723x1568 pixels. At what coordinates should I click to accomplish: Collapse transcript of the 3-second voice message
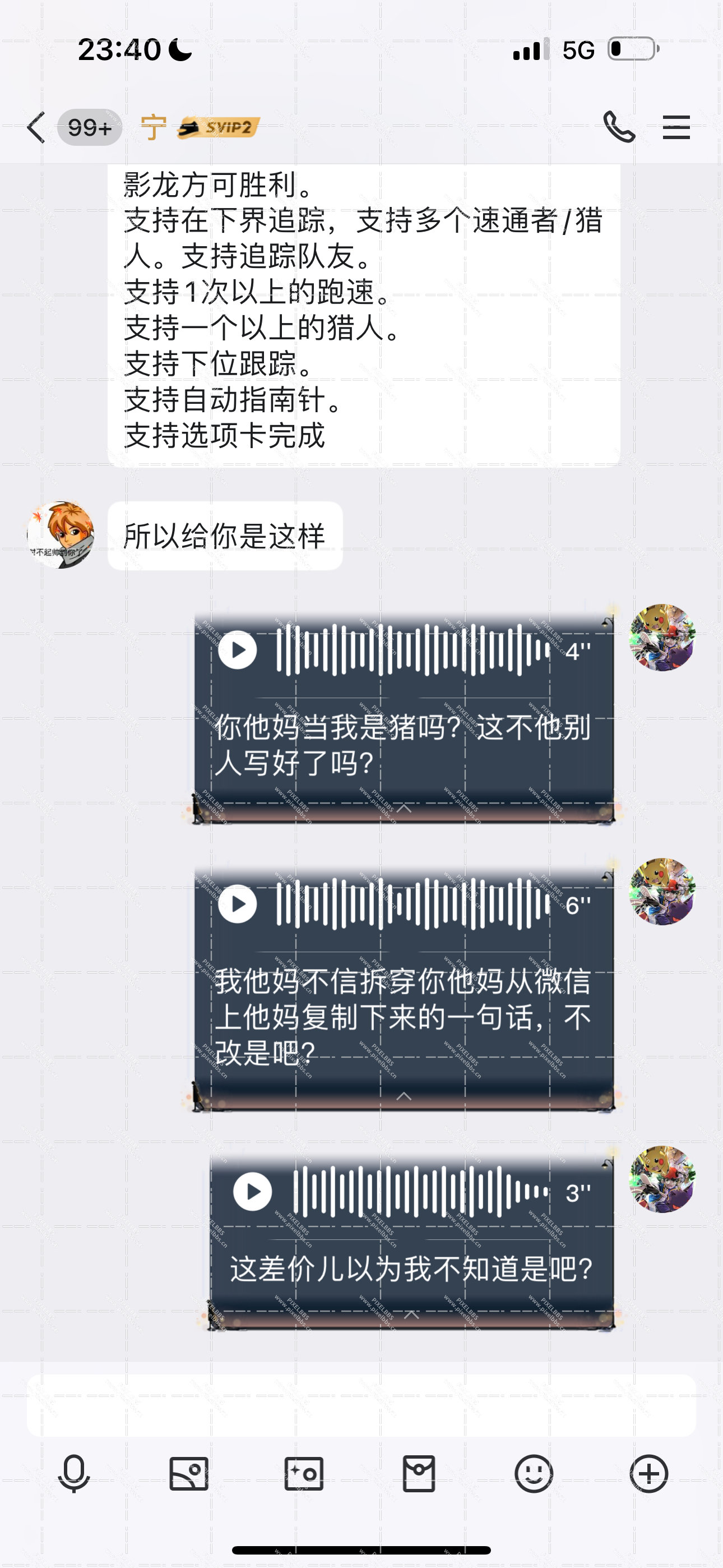412,1314
